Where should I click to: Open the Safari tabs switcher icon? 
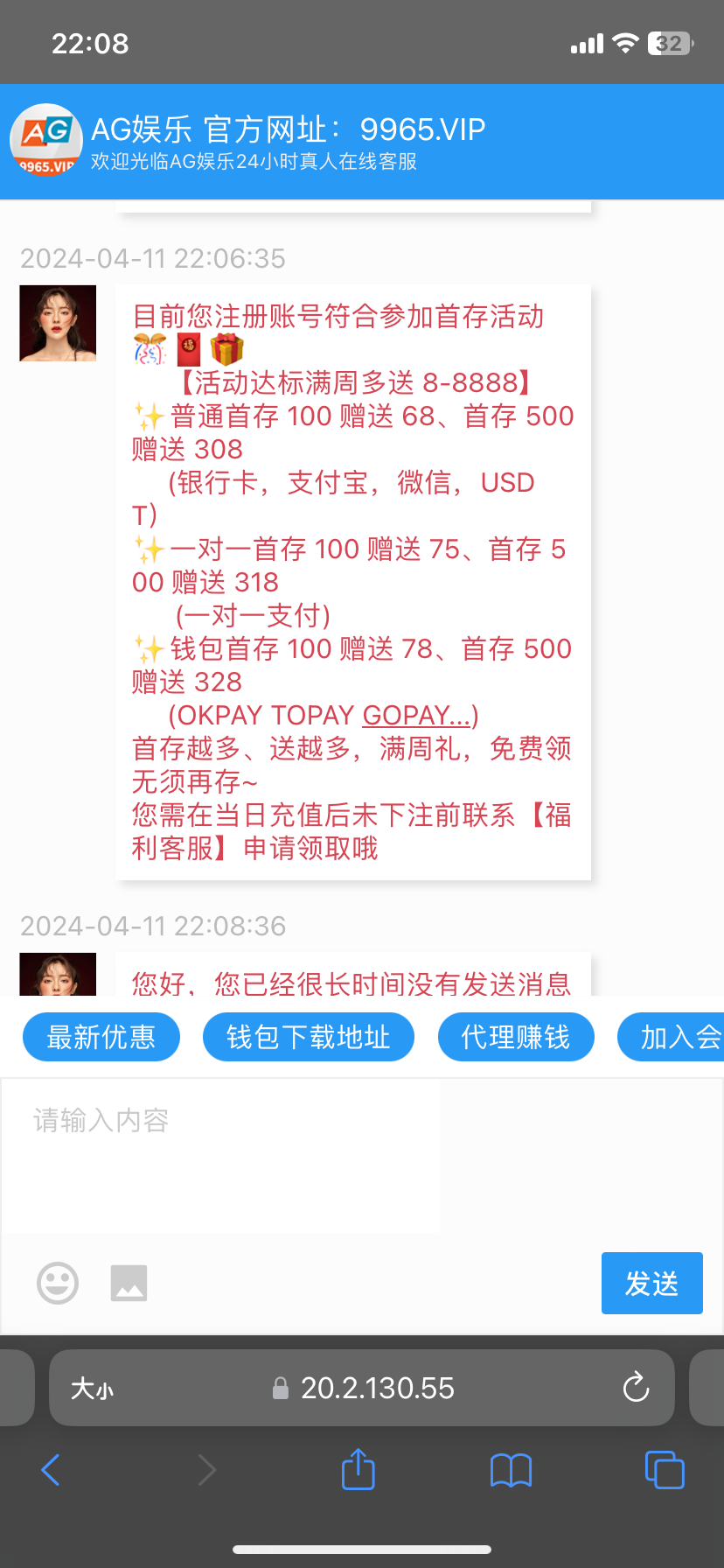664,1469
